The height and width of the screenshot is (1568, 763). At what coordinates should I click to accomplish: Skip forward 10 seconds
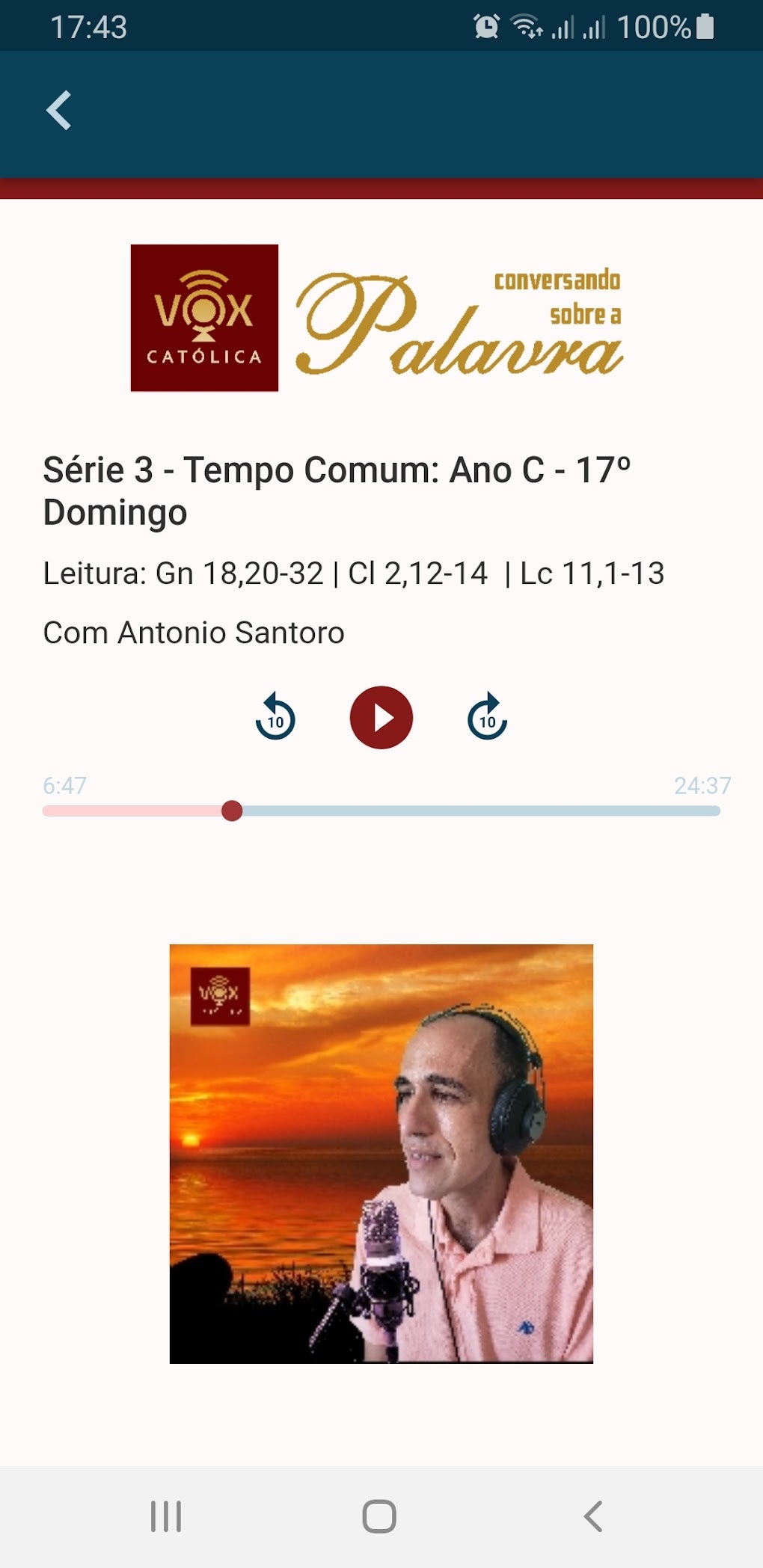[x=486, y=717]
